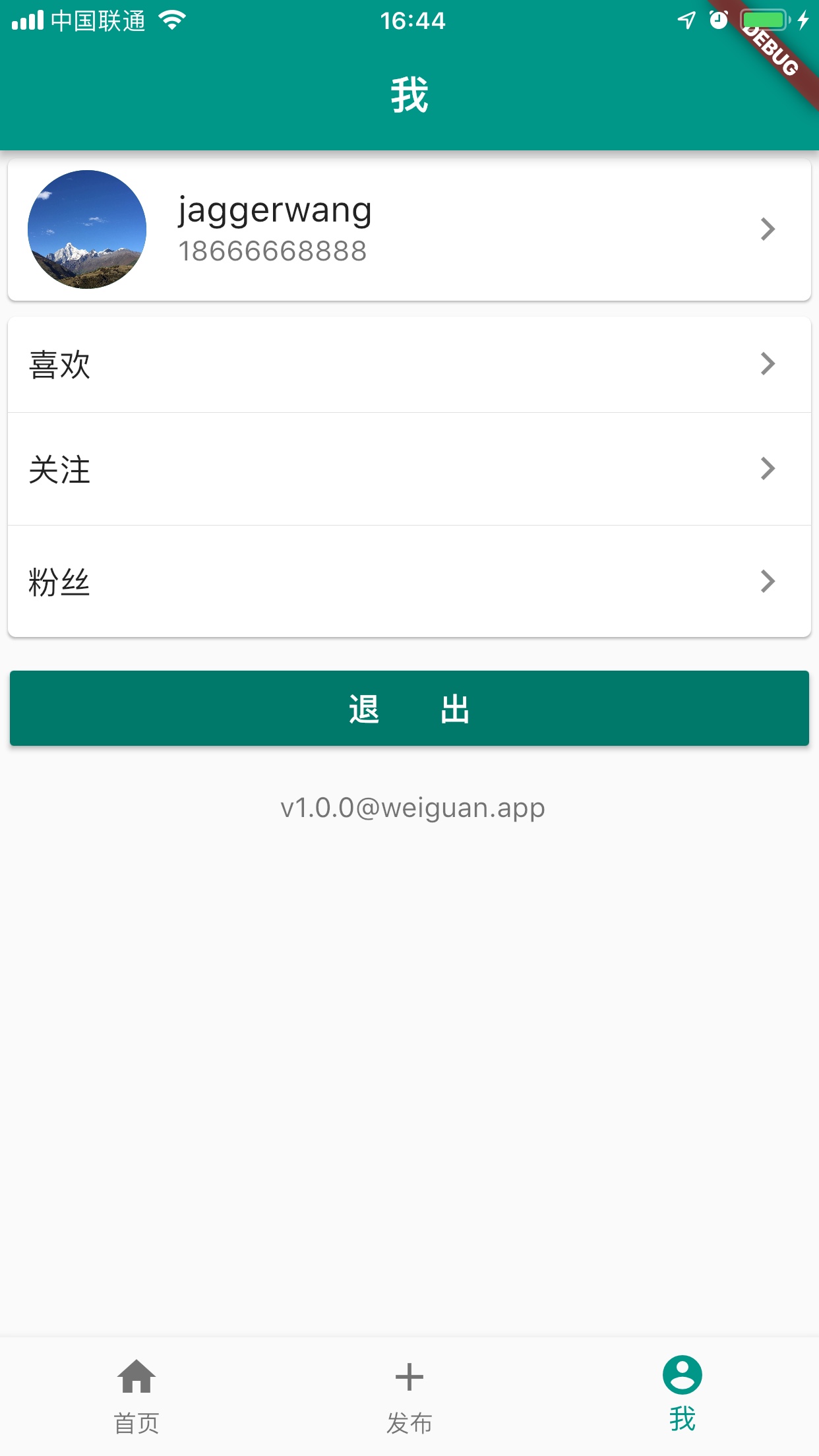Expand the 喜欢 (Likes) list via its chevron
The image size is (819, 1456).
767,363
